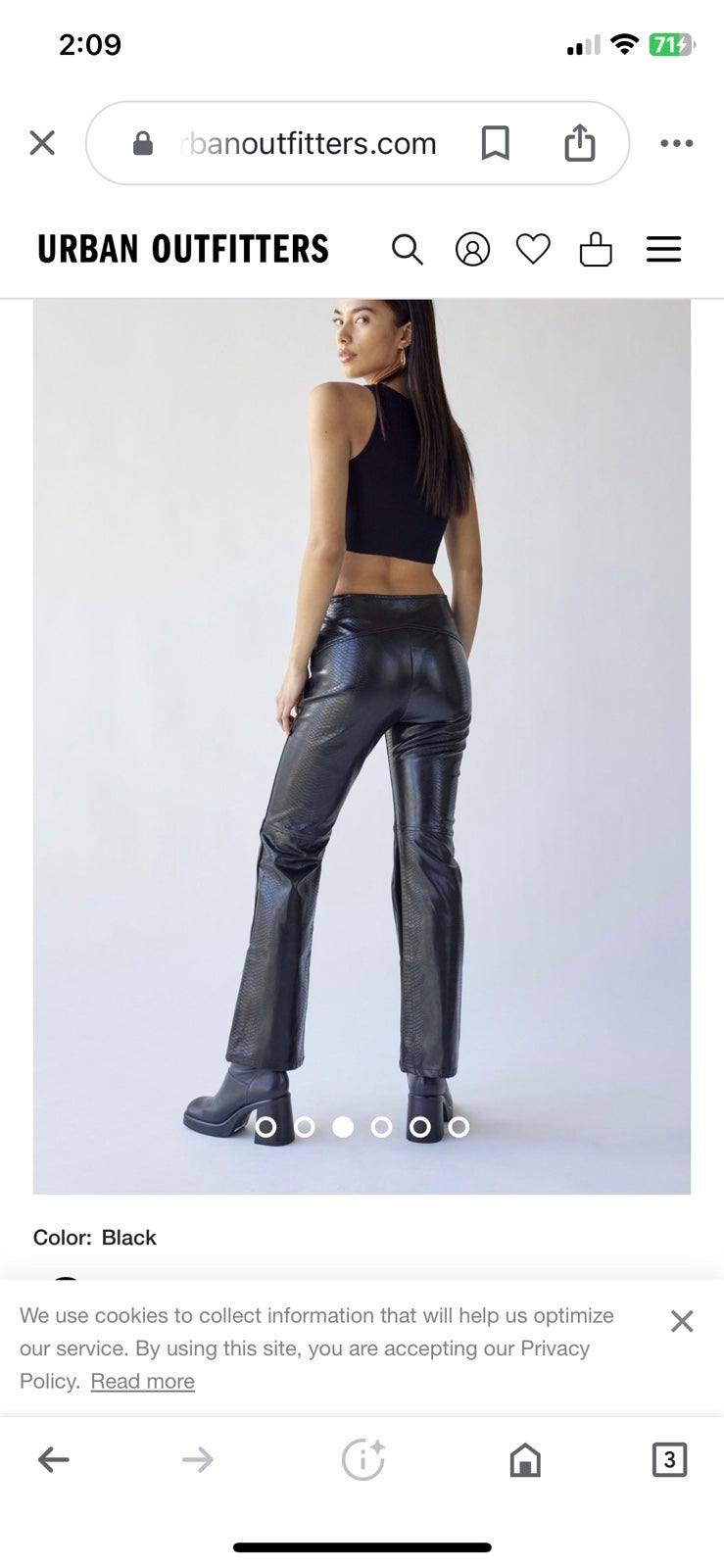Open the page info assistant icon
Image resolution: width=724 pixels, height=1568 pixels.
(x=362, y=1460)
